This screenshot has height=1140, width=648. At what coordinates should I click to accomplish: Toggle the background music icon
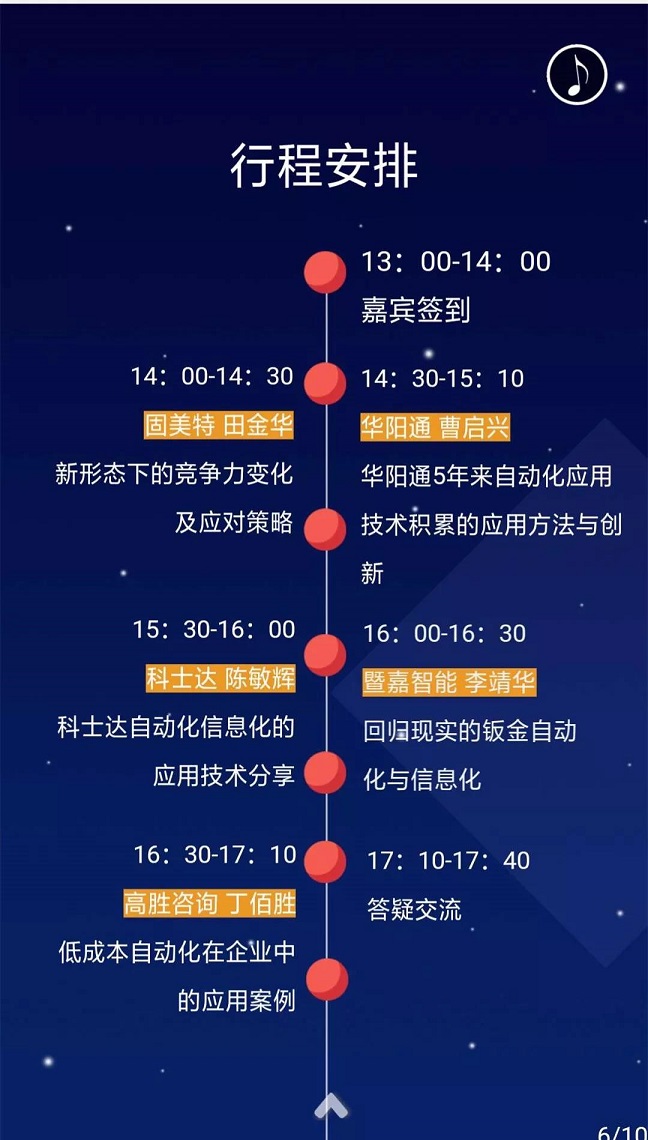577,74
